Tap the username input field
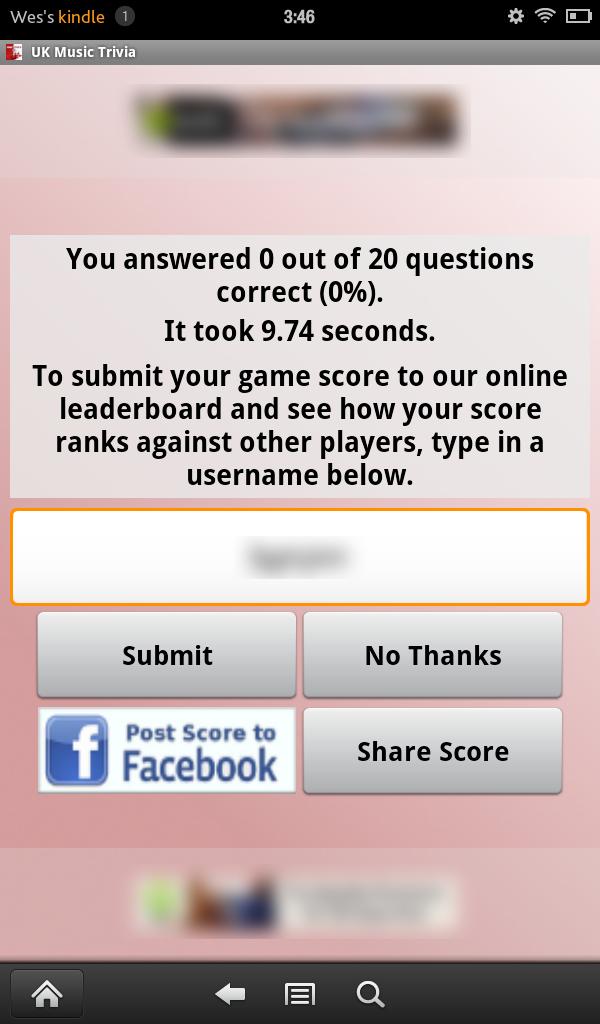Viewport: 600px width, 1024px height. coord(300,557)
